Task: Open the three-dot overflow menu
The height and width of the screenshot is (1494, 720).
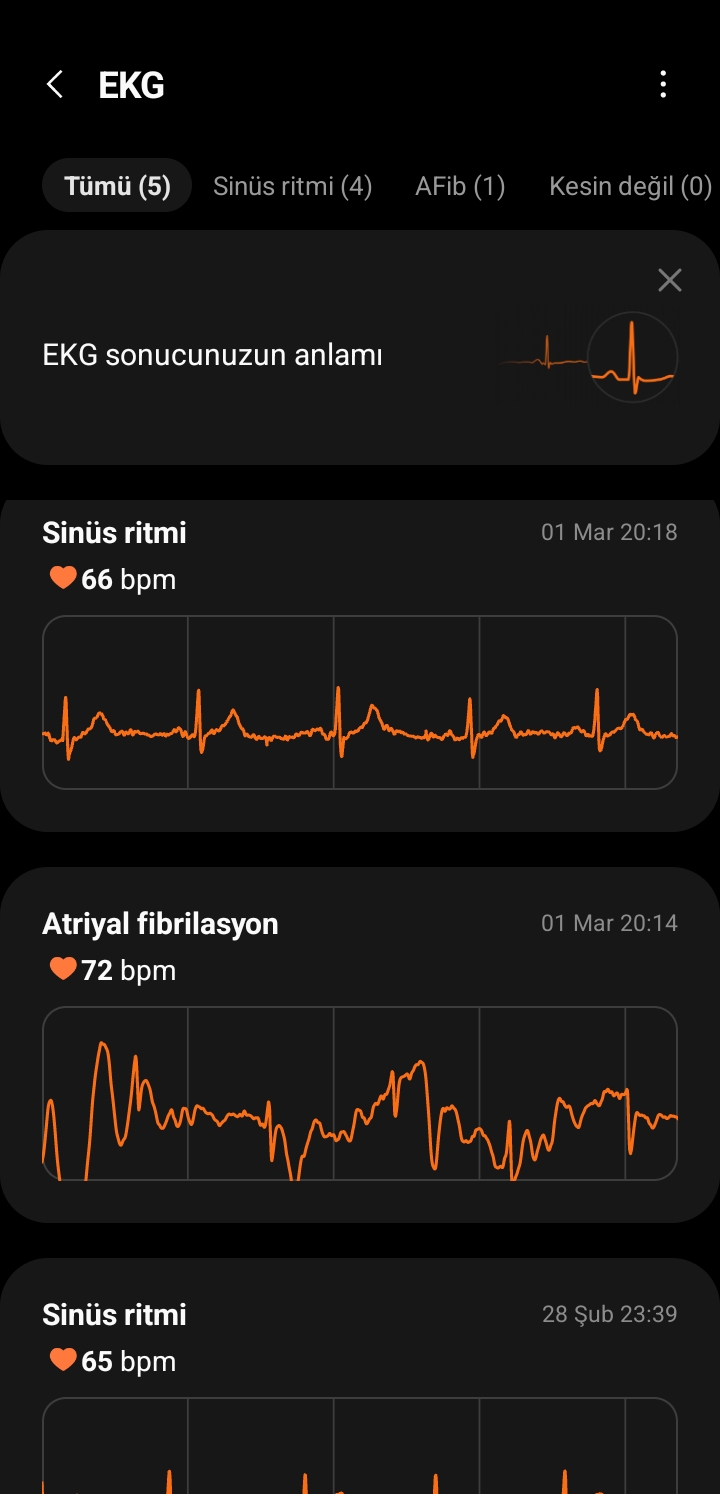Action: (x=663, y=85)
